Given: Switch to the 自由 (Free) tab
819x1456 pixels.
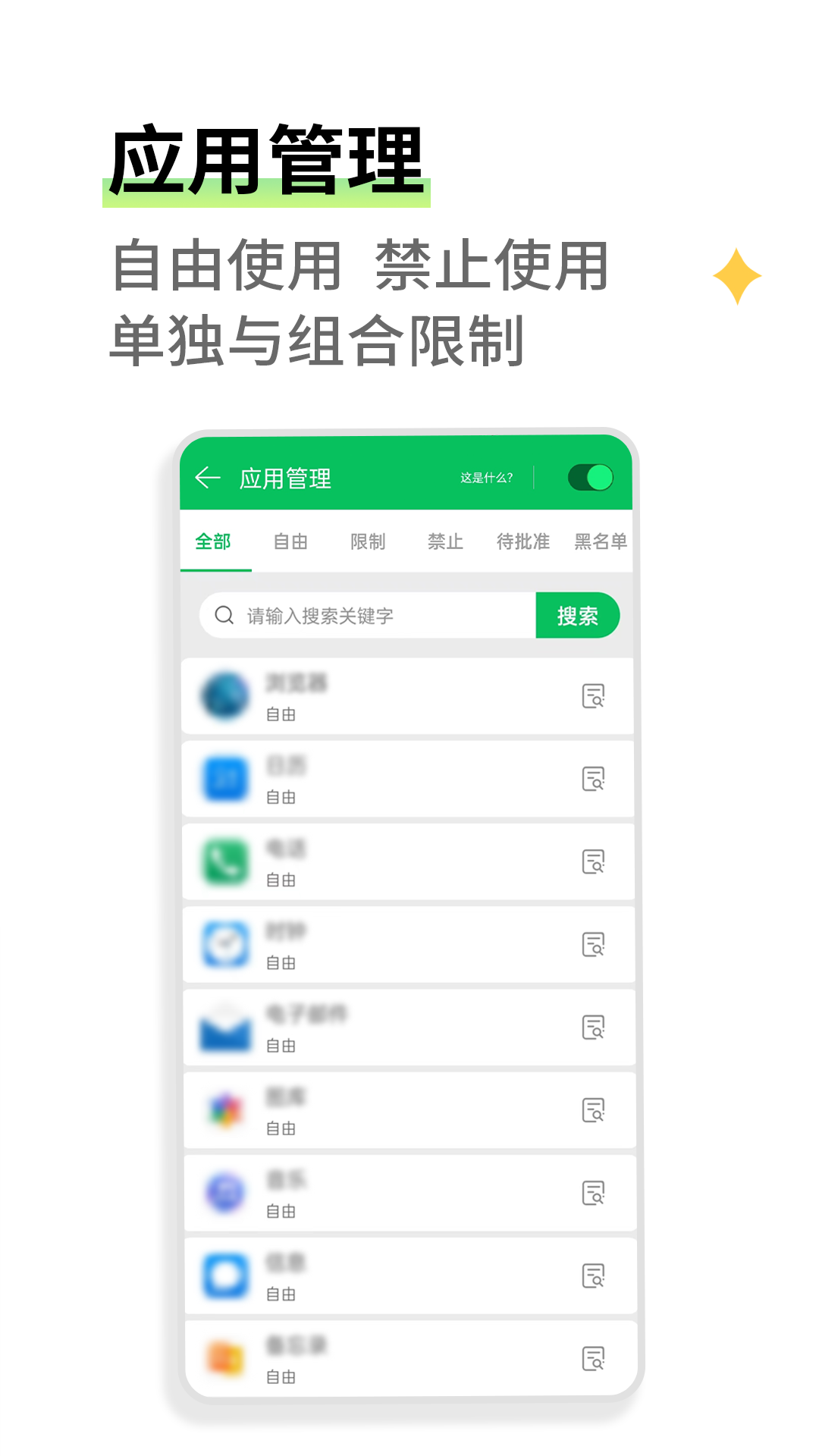Looking at the screenshot, I should point(289,541).
